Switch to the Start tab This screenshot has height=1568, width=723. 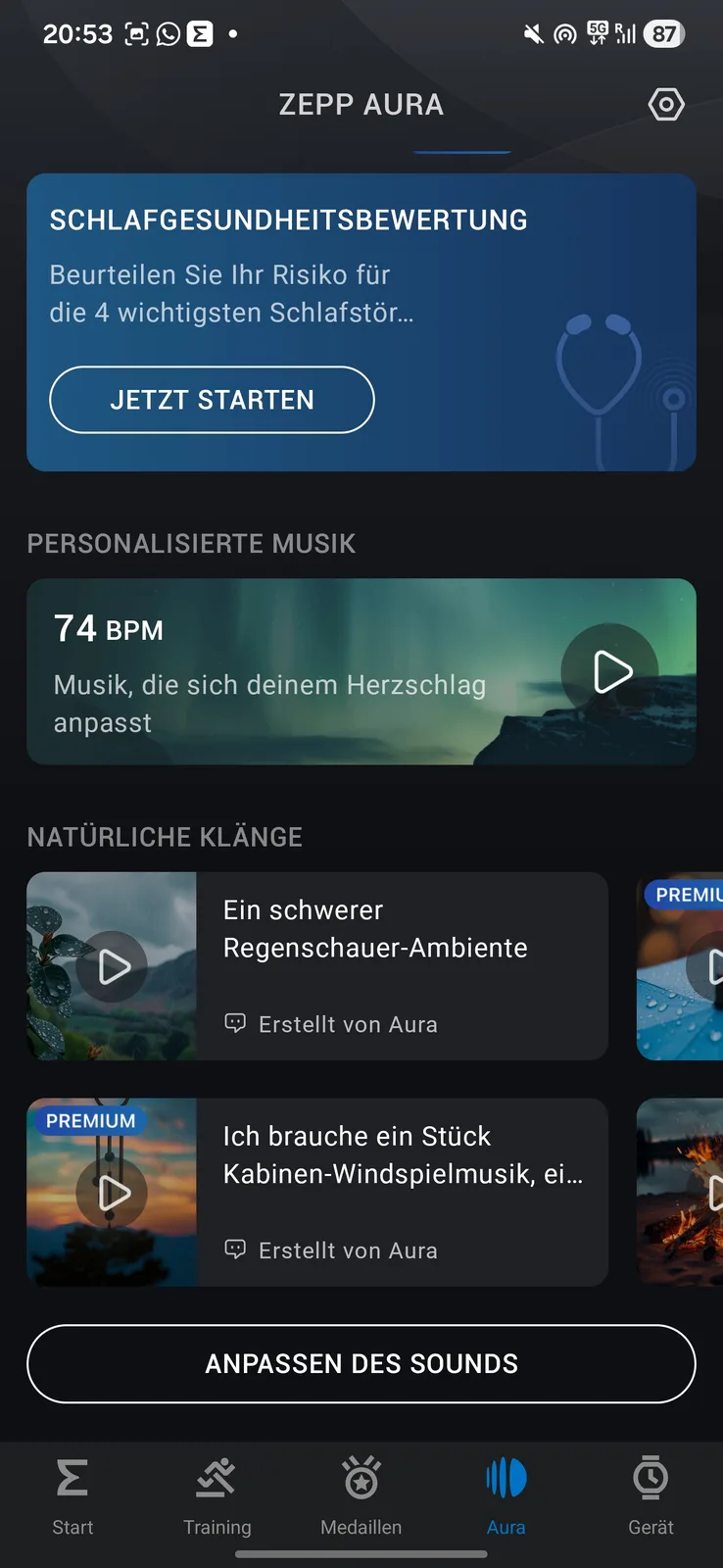coord(72,1497)
